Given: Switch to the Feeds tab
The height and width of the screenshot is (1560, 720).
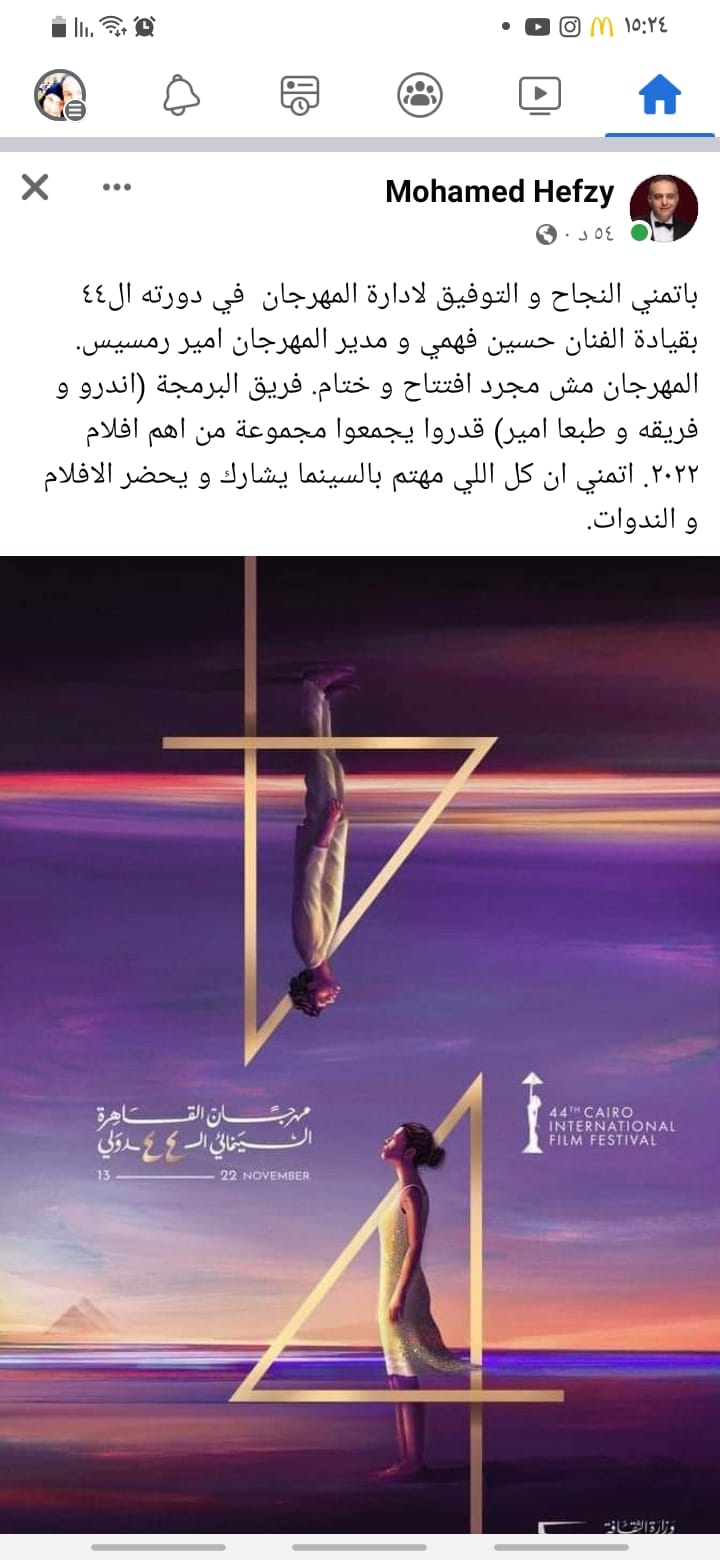Looking at the screenshot, I should (x=299, y=96).
